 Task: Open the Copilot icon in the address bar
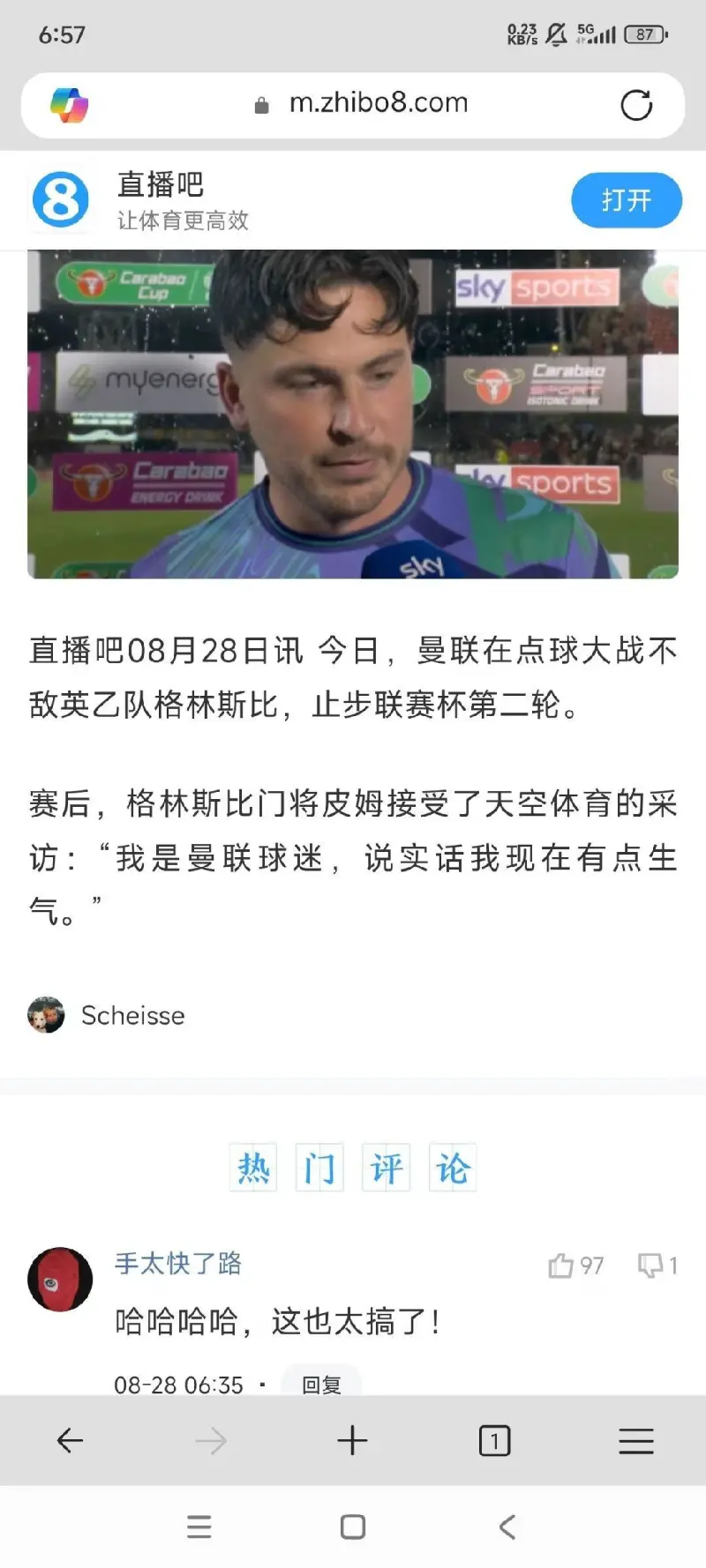pos(69,105)
